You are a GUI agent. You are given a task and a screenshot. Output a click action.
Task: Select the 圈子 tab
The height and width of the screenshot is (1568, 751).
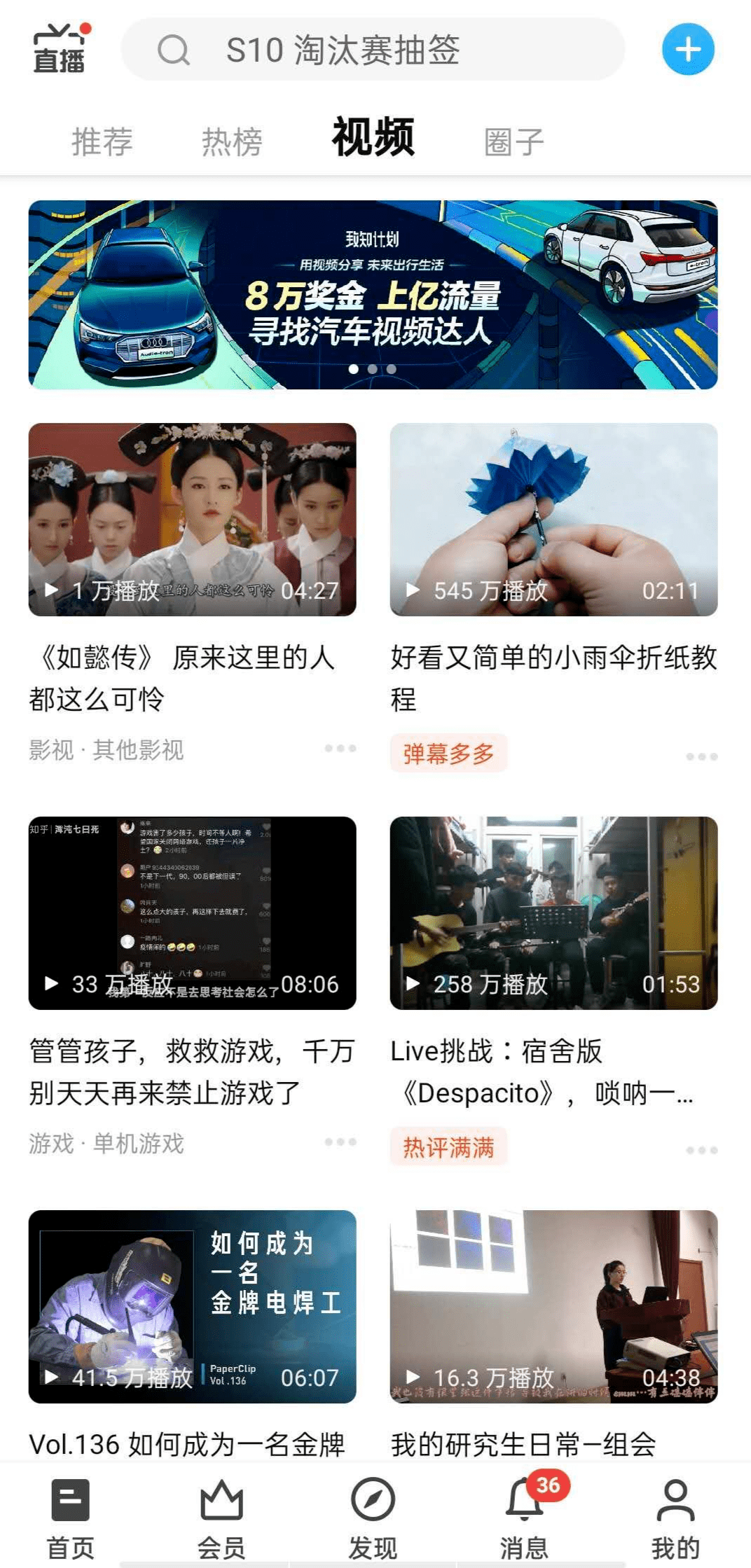[514, 142]
